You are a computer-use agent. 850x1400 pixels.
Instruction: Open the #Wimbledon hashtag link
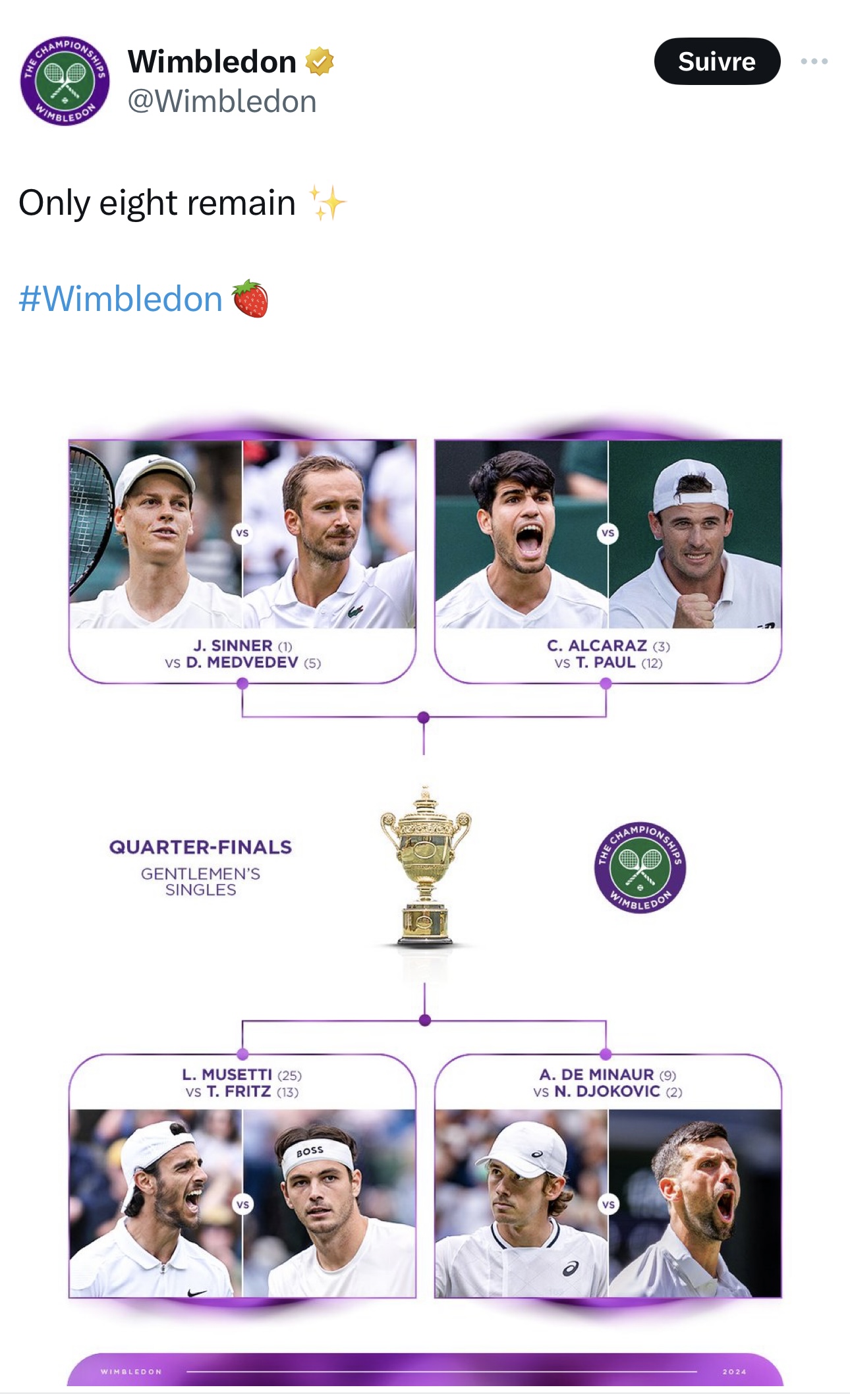(x=121, y=298)
